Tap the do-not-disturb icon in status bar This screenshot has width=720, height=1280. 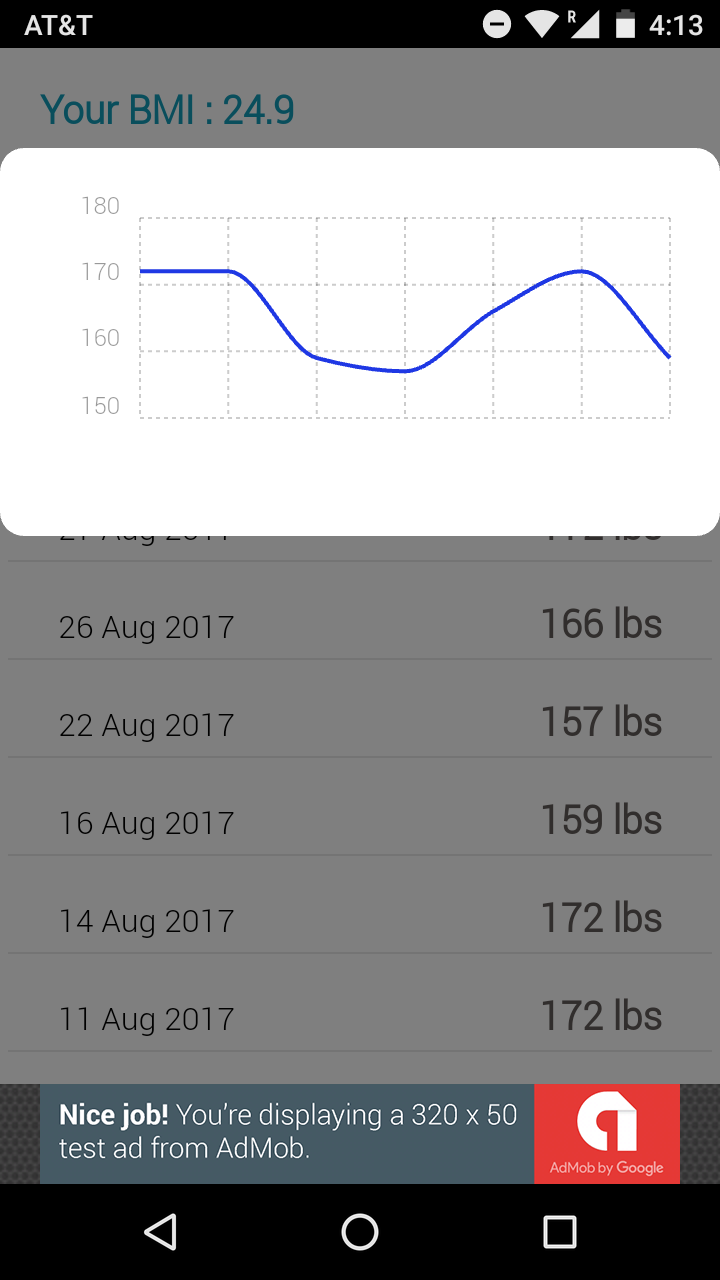(497, 23)
